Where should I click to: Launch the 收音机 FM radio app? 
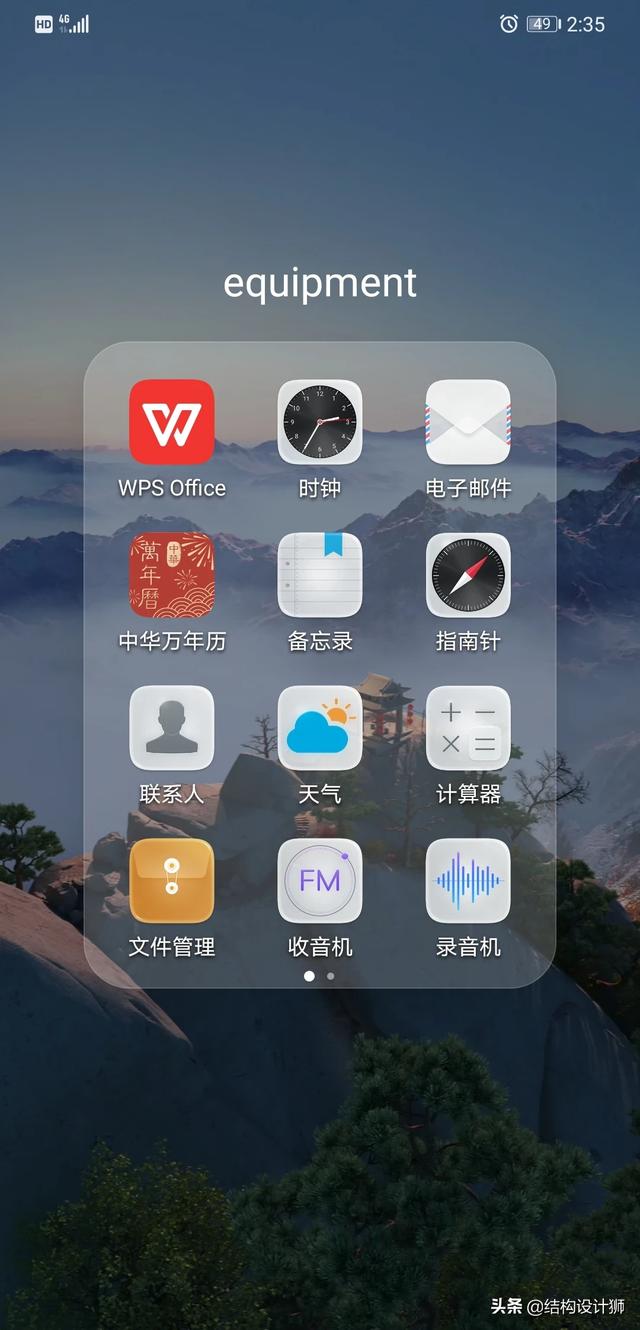pos(320,881)
